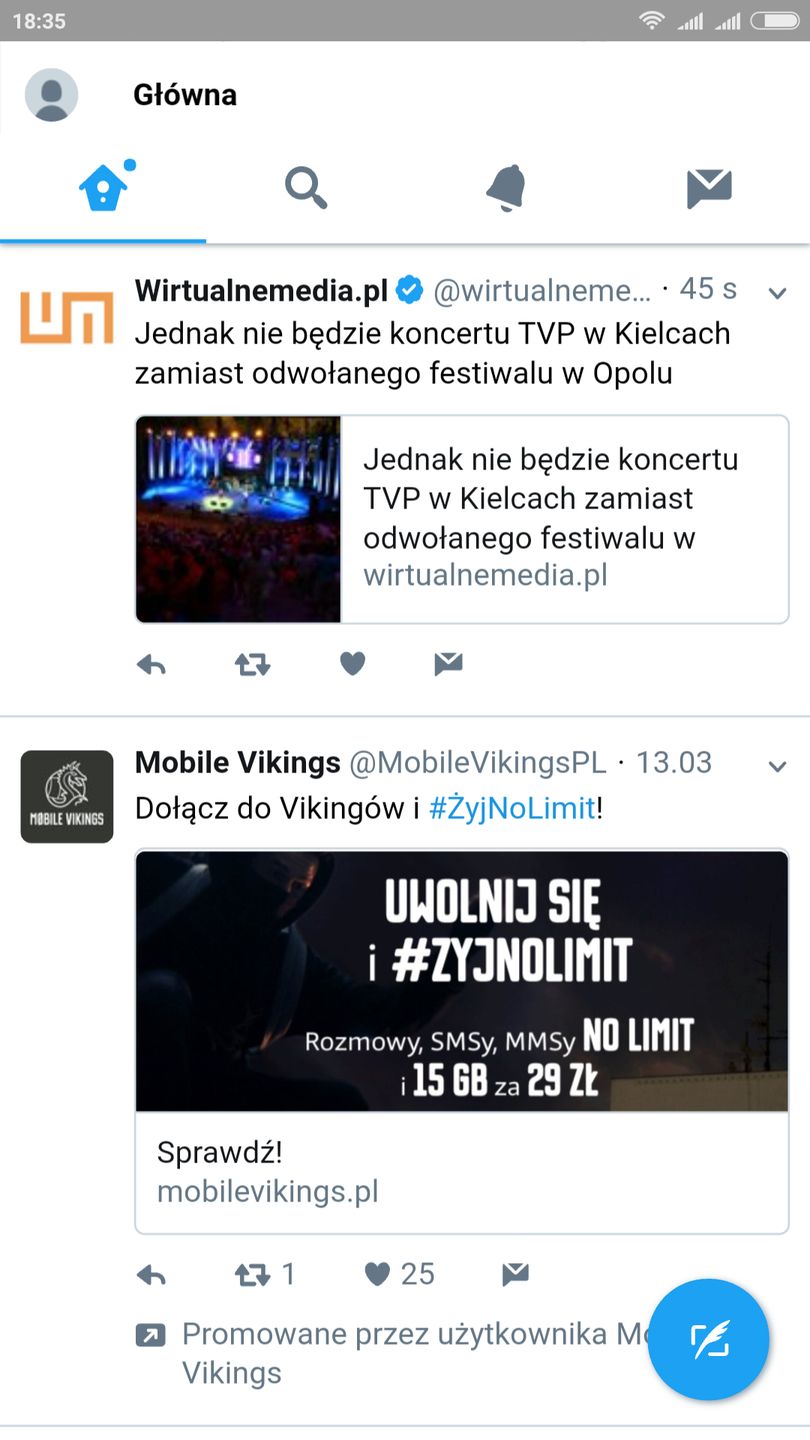Compose a new tweet
Viewport: 810px width, 1440px height.
tap(709, 1339)
